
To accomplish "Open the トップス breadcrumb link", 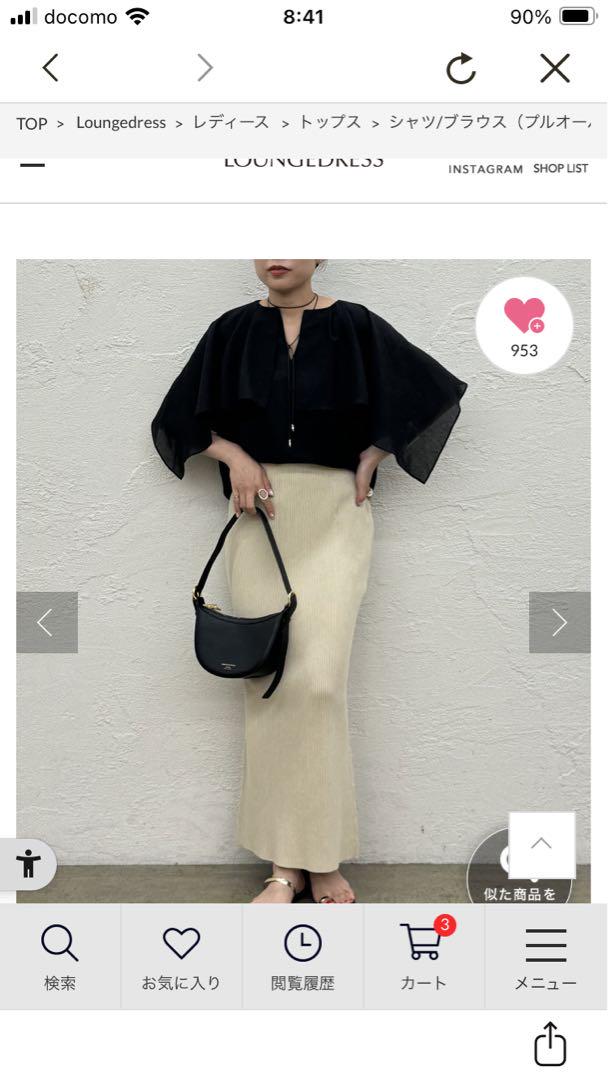I will 330,123.
